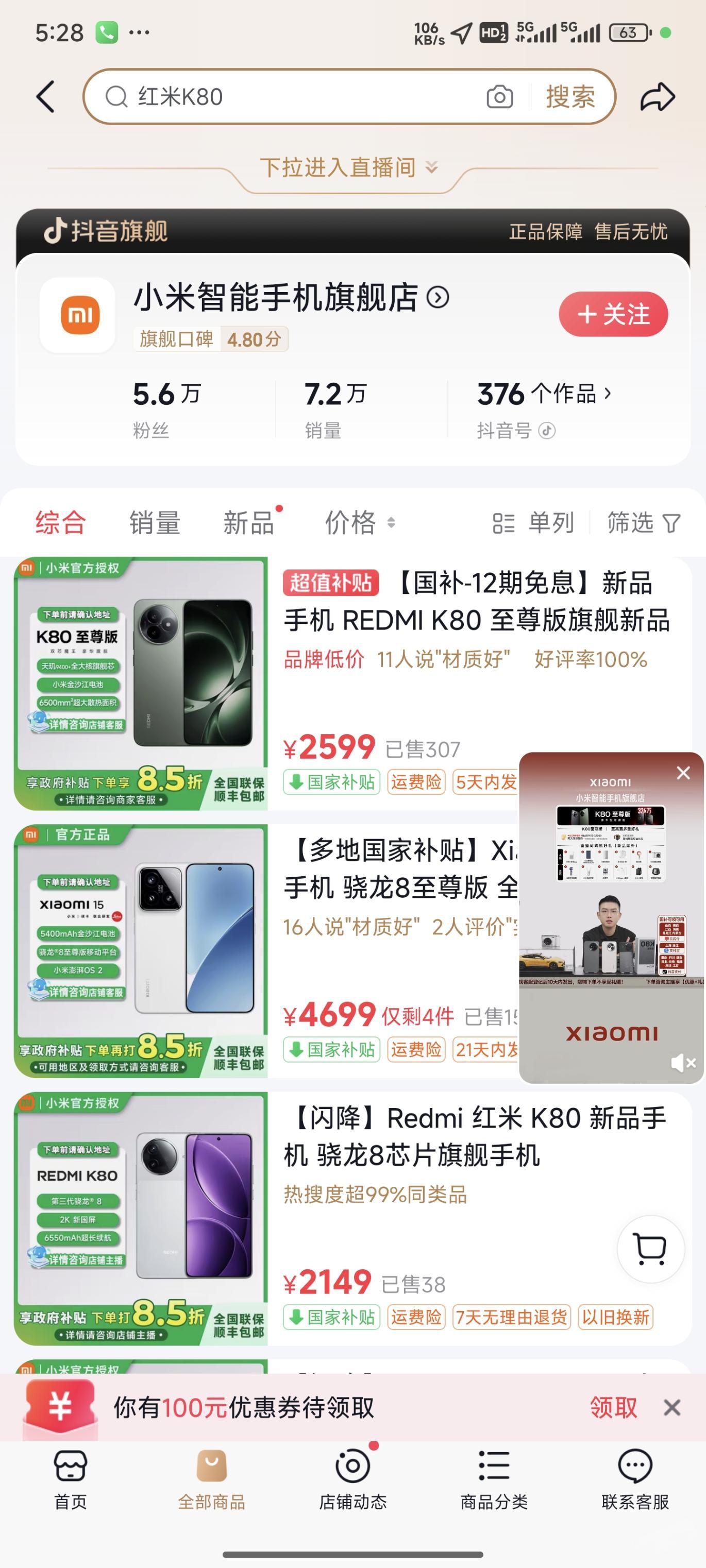
Task: Tap the search box showing 红米K80
Action: pos(292,97)
